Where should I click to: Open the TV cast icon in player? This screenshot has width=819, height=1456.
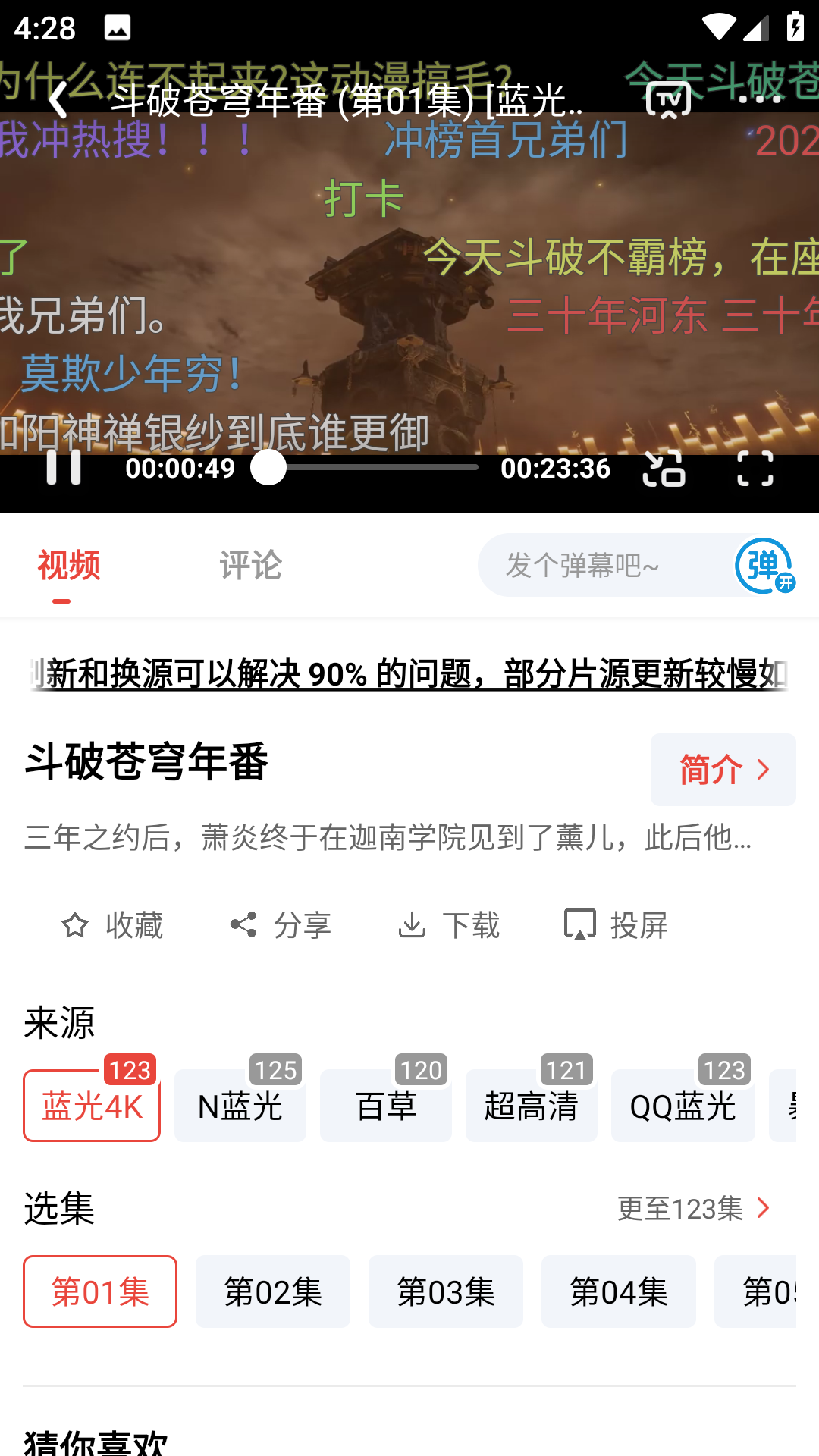[x=668, y=99]
